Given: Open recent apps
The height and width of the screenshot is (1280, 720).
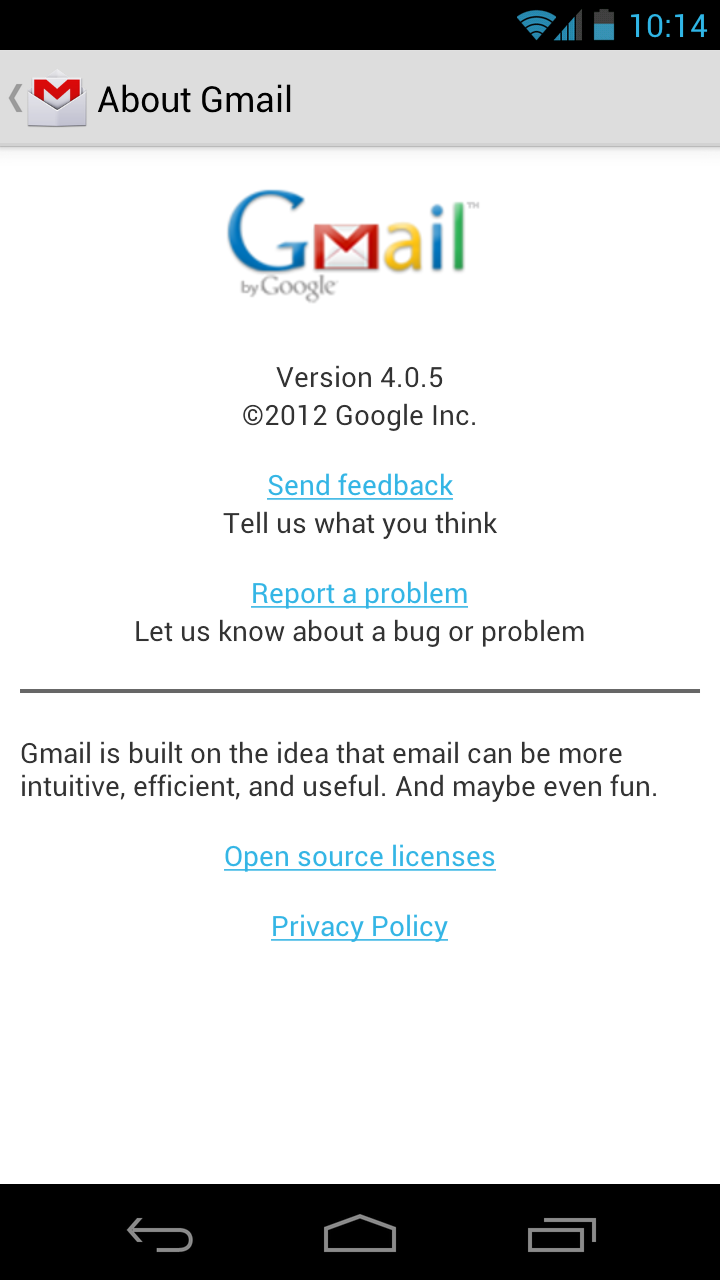Looking at the screenshot, I should 561,1235.
